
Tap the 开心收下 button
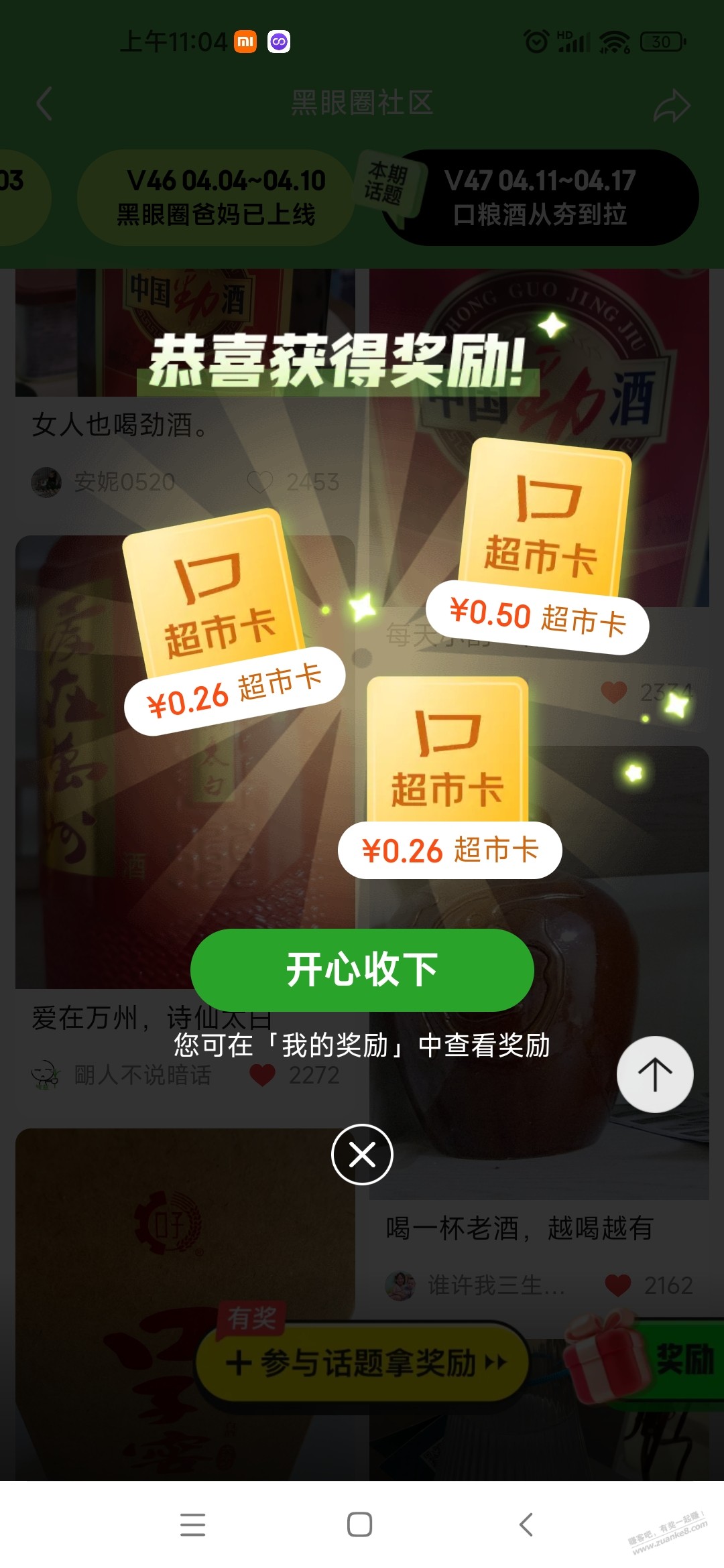[362, 970]
